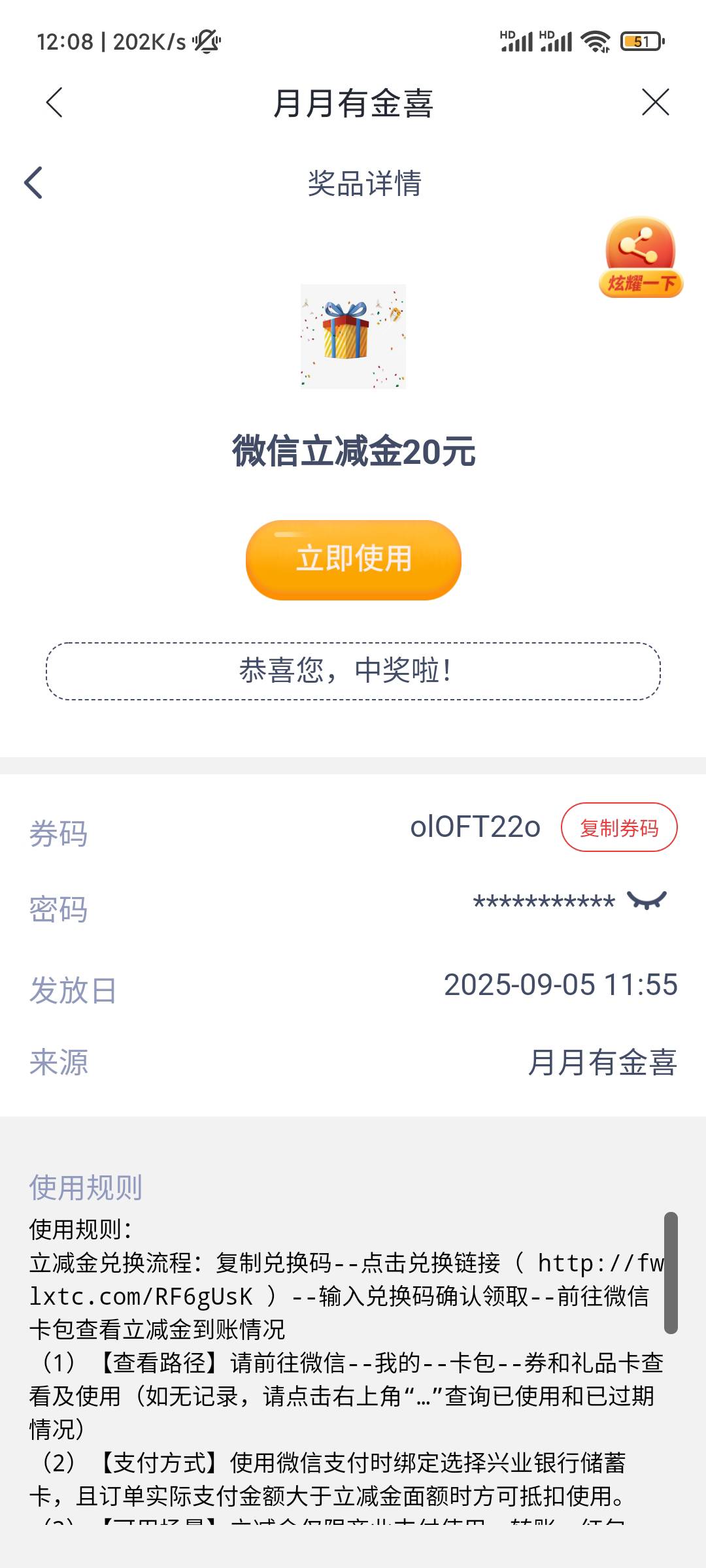Reveal the hidden password
This screenshot has width=706, height=1568.
[647, 901]
